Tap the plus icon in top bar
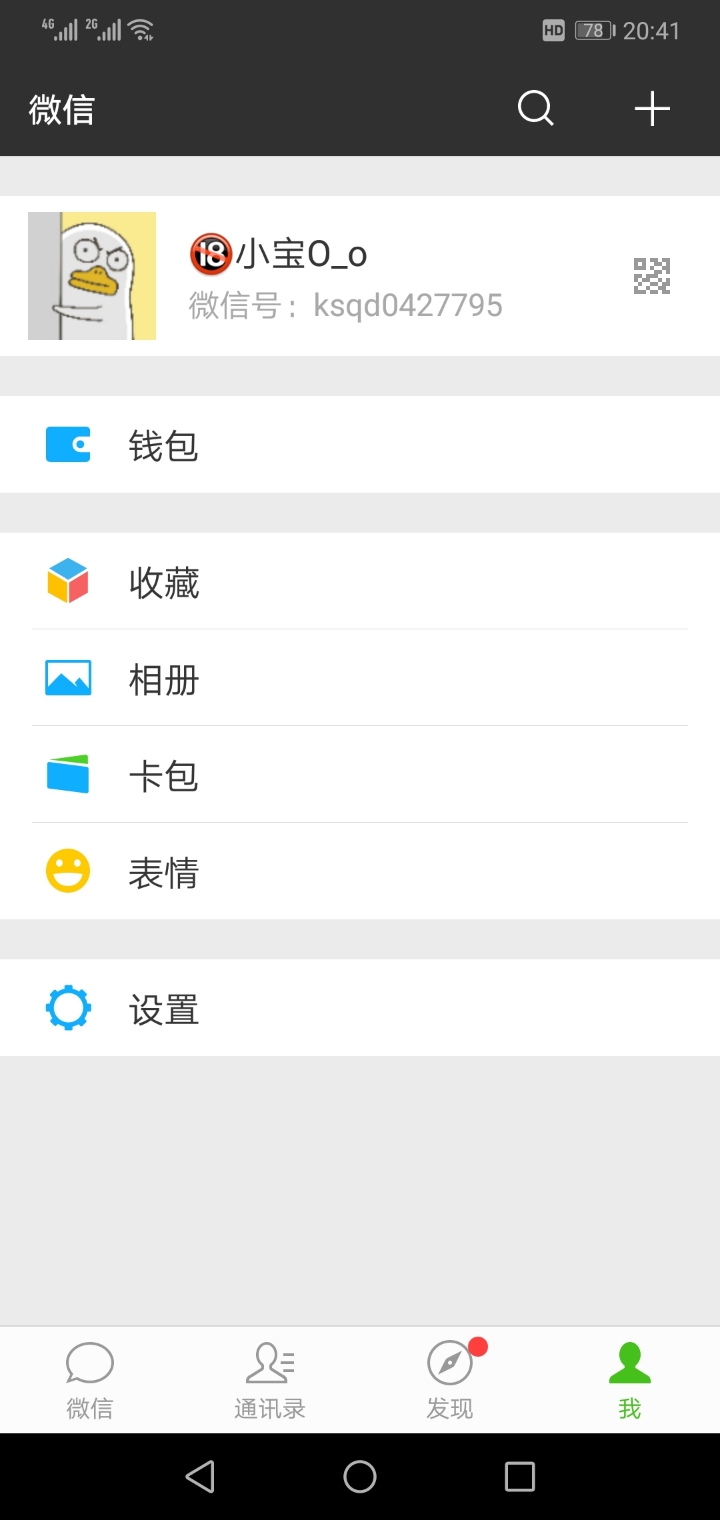The image size is (720, 1520). coord(652,108)
